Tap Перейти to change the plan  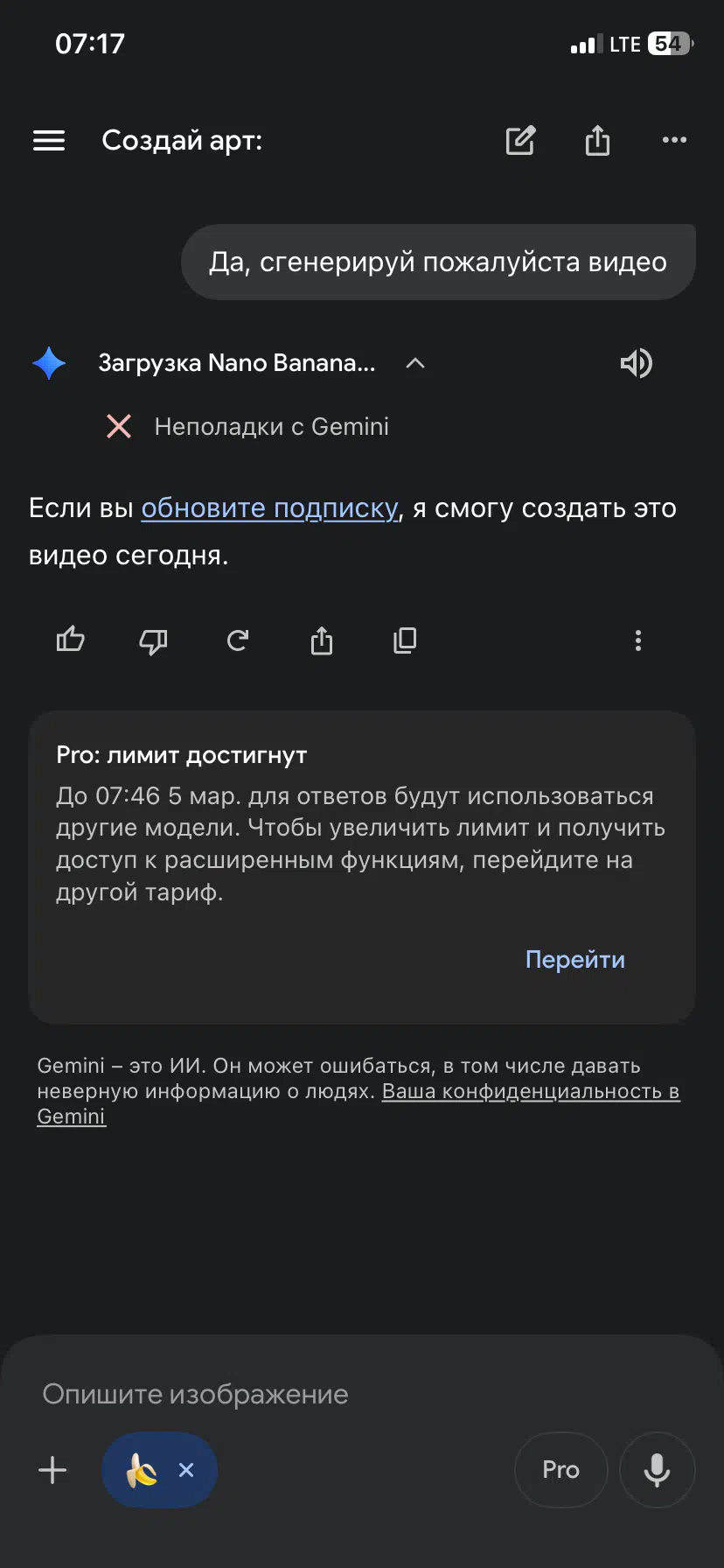(574, 960)
